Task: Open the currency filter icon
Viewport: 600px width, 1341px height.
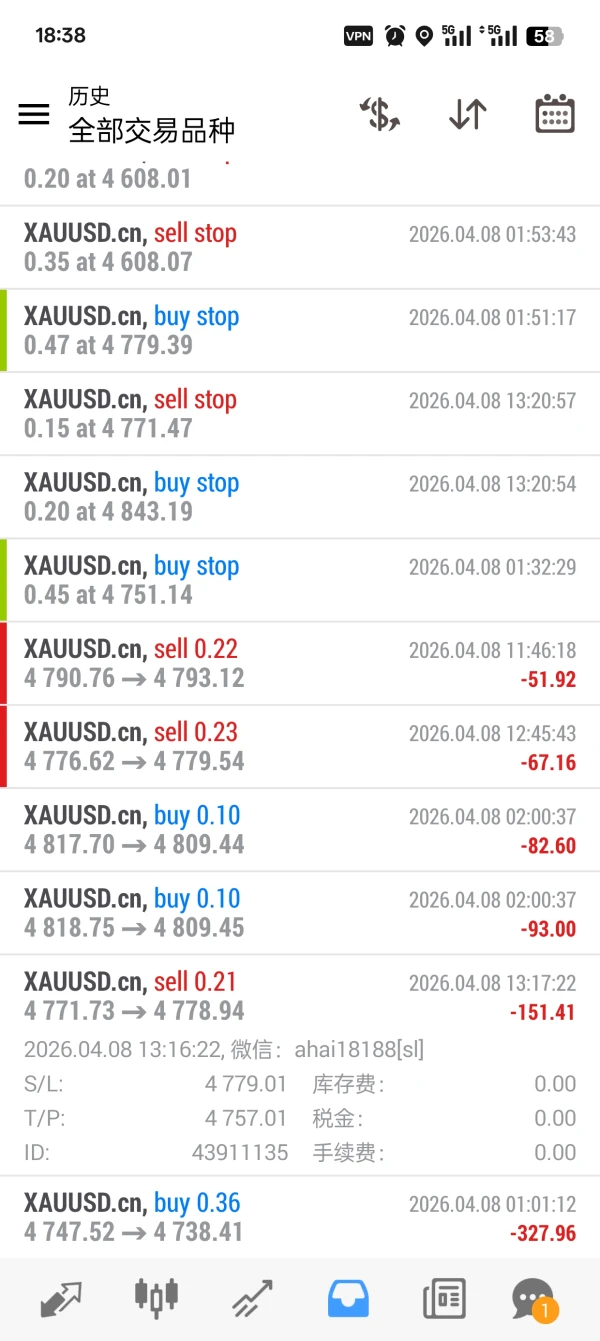Action: tap(380, 115)
